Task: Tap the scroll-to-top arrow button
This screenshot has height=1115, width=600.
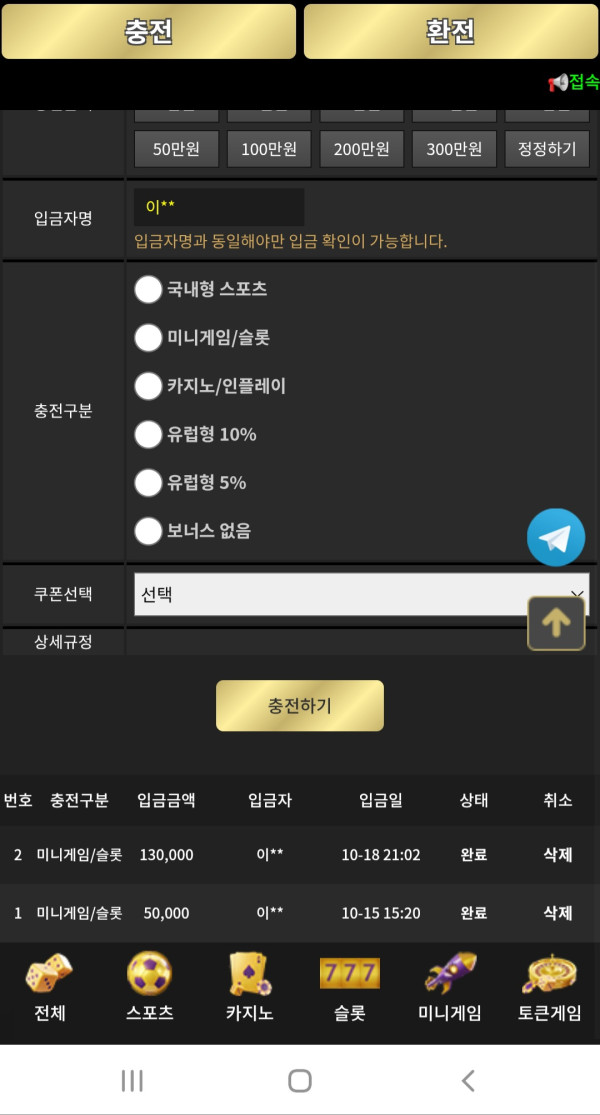Action: click(x=556, y=623)
